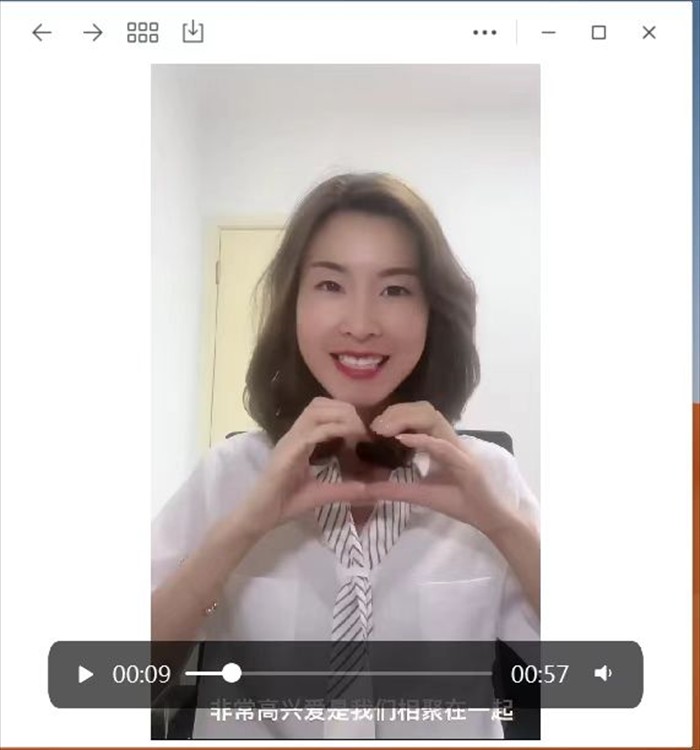Tap the seek bar to jump ahead
Screen dimensions: 700x750
[380, 674]
